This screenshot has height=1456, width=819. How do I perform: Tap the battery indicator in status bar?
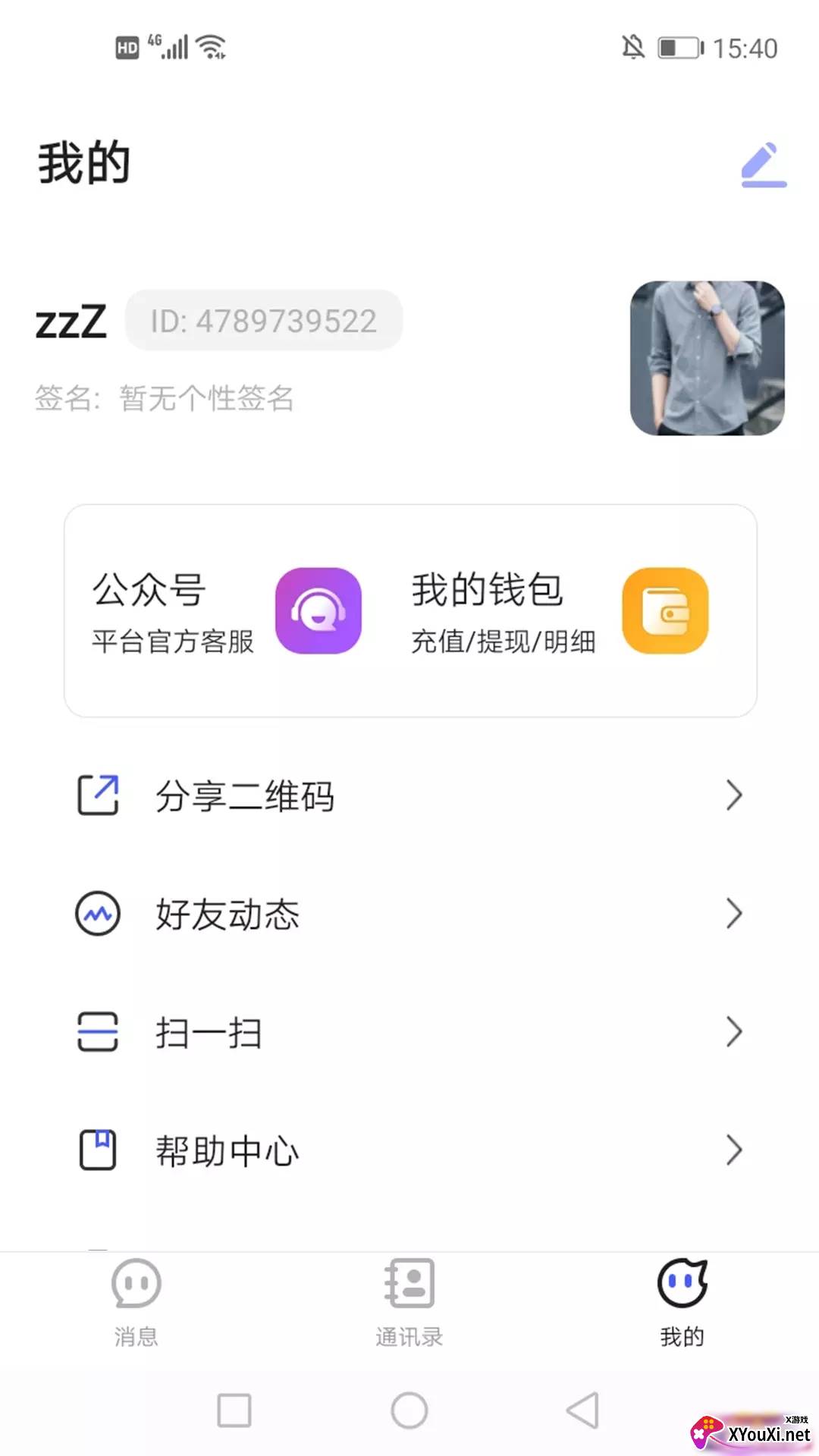coord(677,48)
